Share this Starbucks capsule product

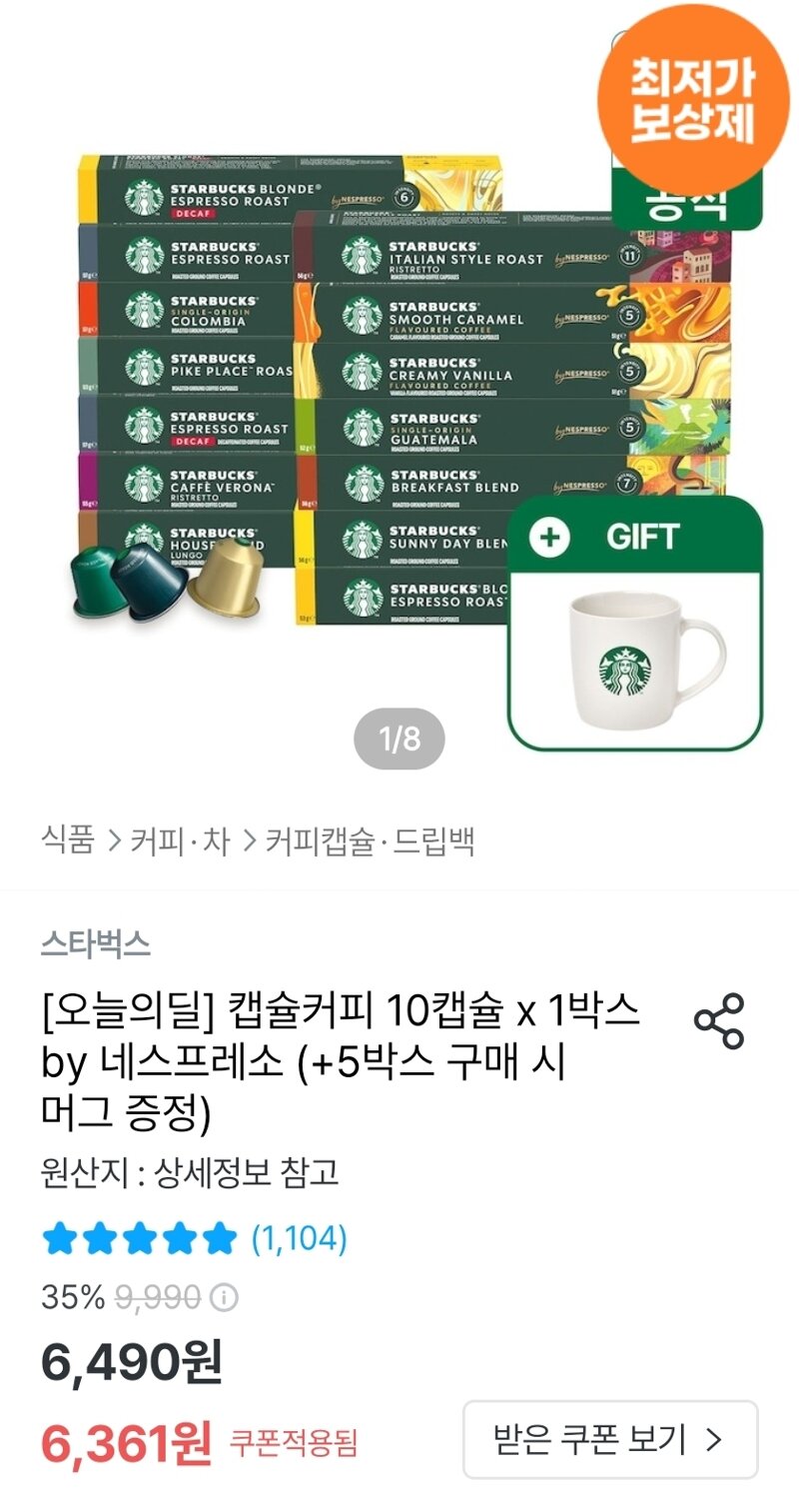[719, 1020]
